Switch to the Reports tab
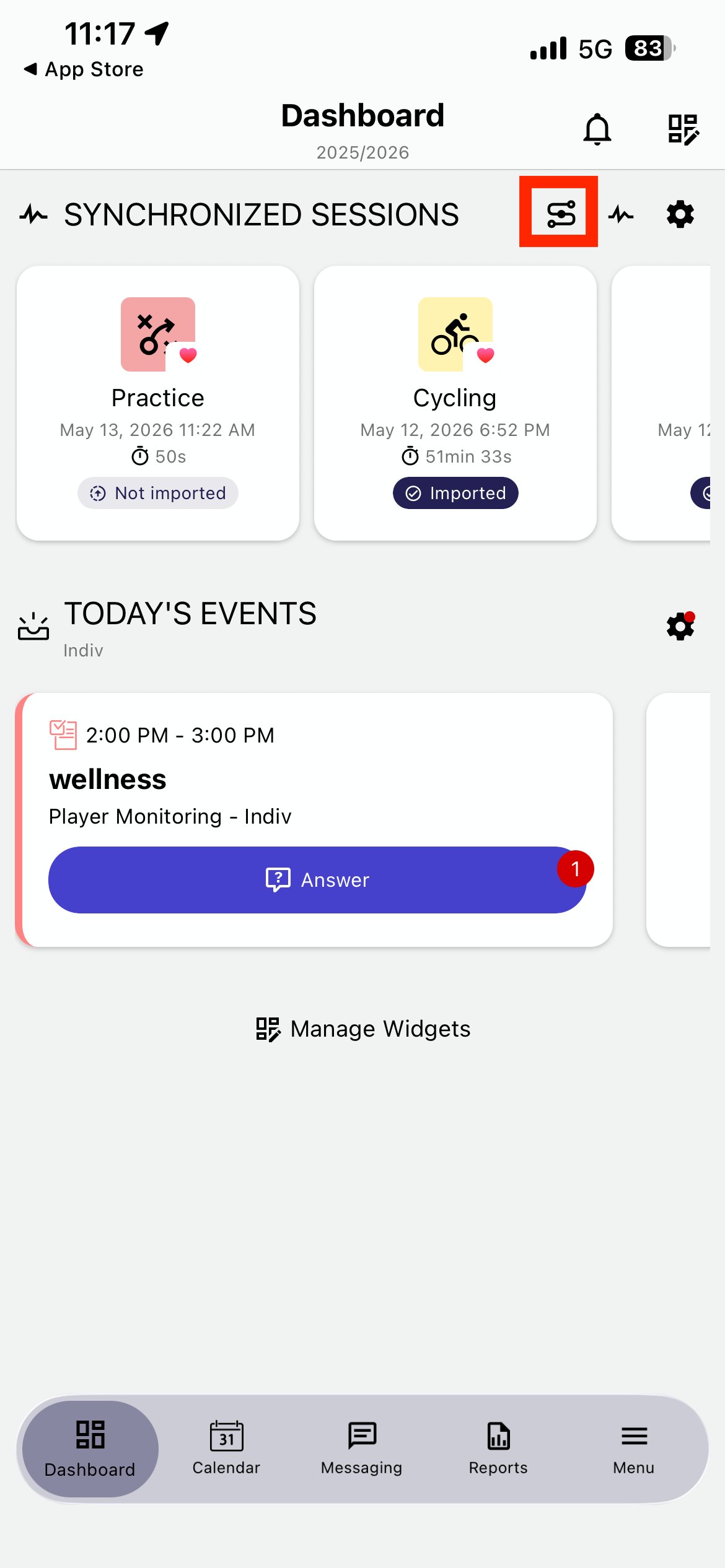 coord(498,1448)
